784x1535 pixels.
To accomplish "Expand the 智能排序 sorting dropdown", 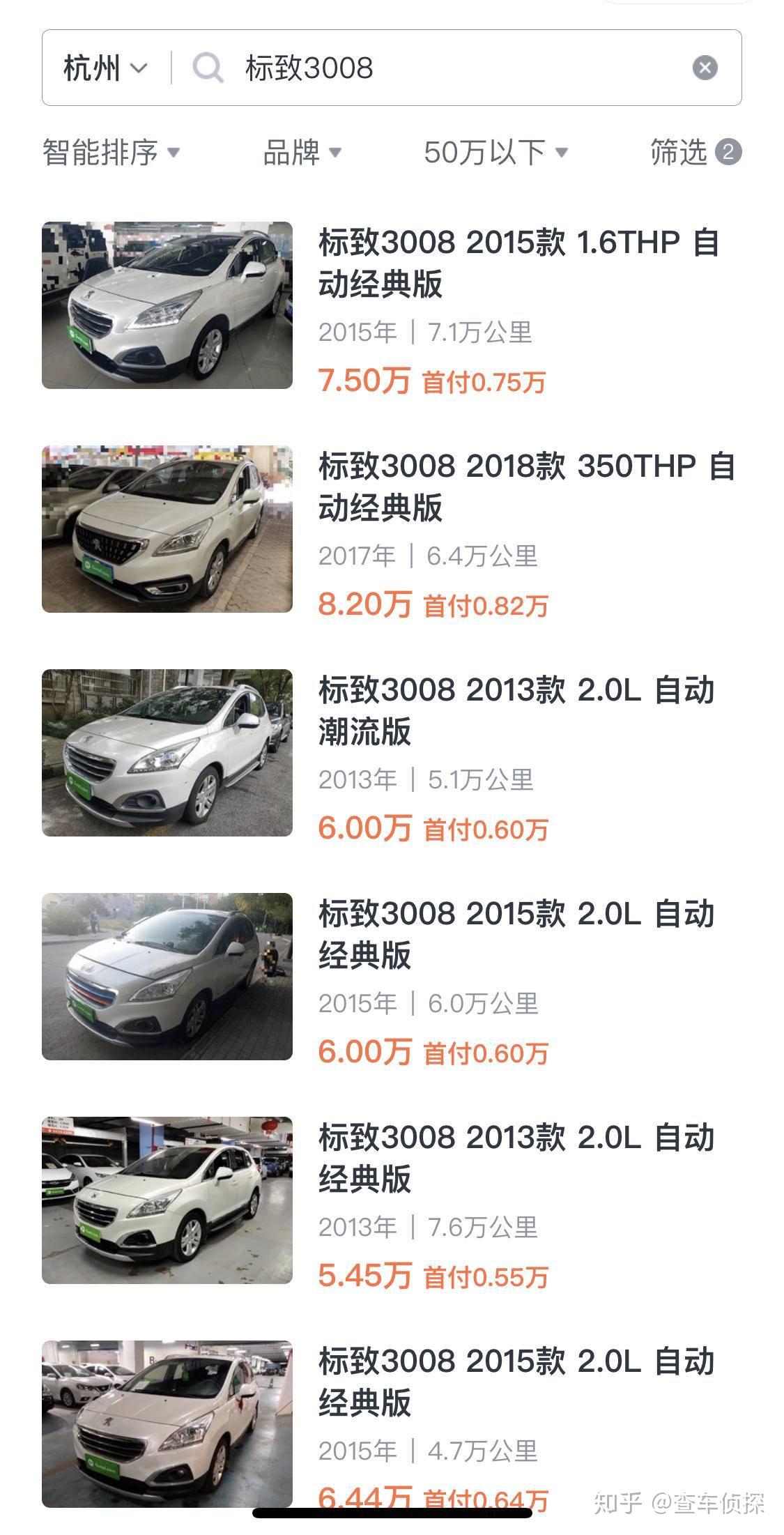I will [111, 152].
